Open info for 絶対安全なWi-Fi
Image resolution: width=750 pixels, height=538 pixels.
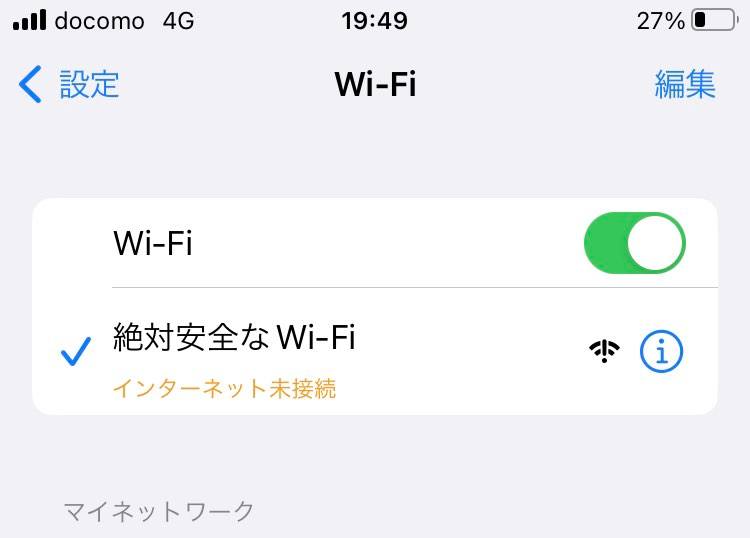[661, 351]
